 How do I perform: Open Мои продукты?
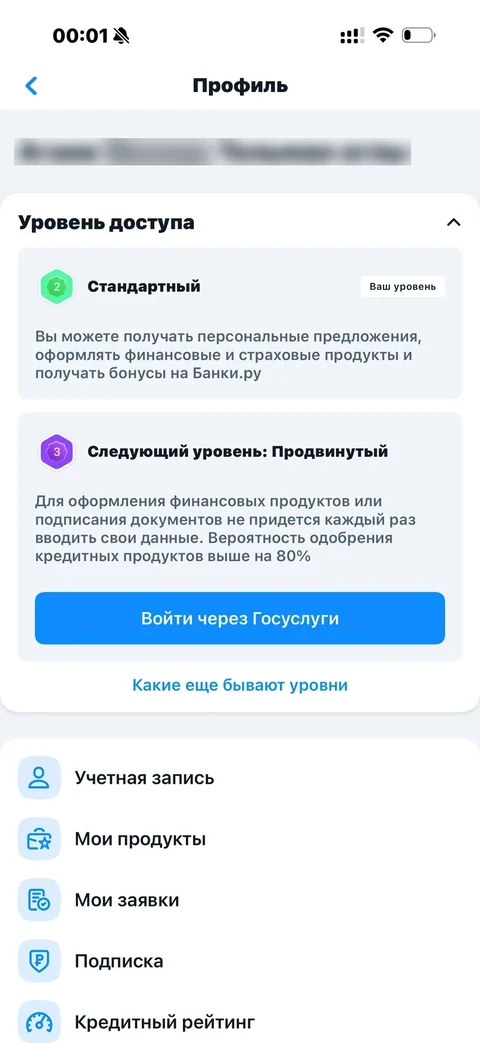pos(240,839)
